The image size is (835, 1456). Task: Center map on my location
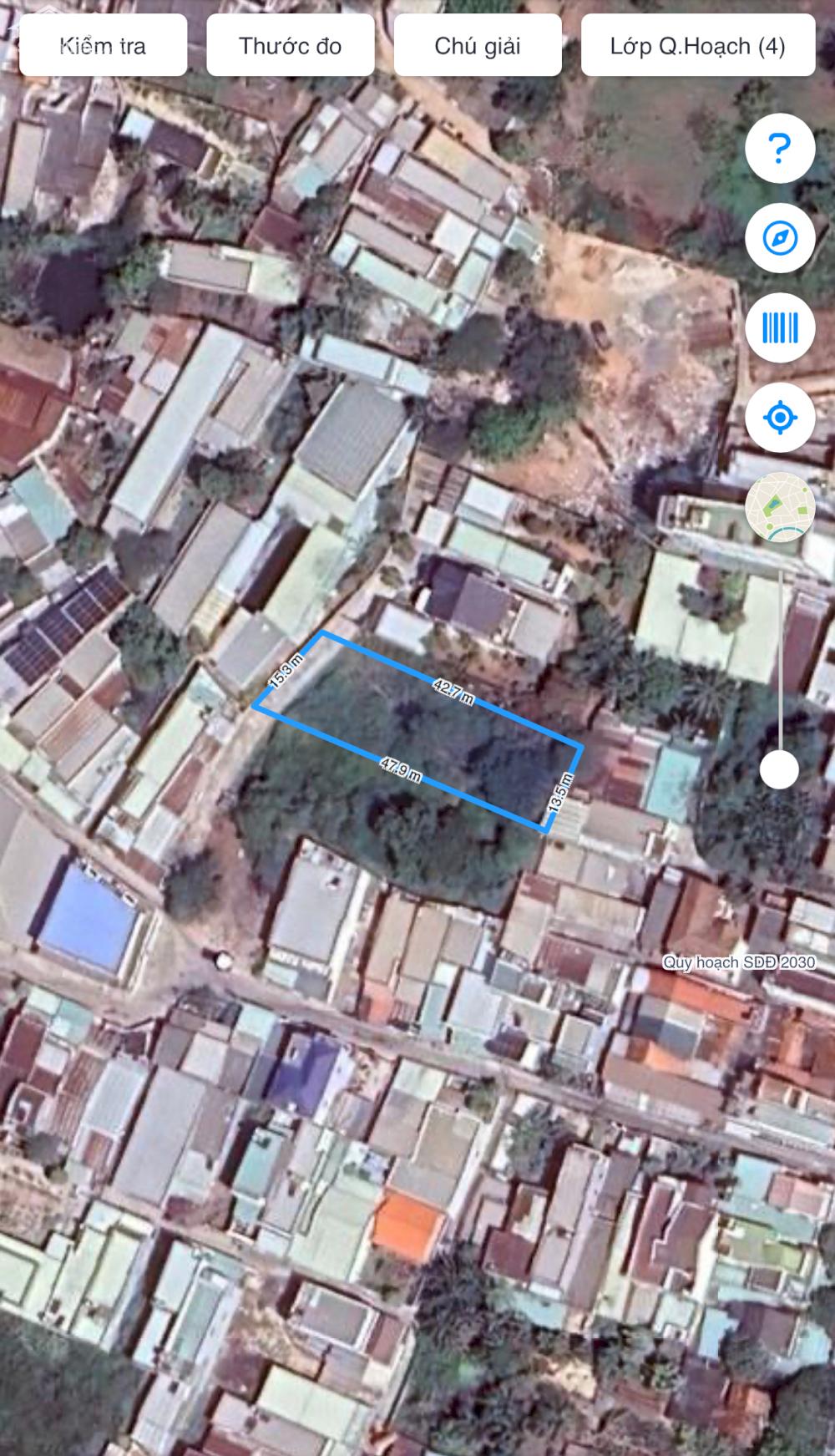point(779,417)
